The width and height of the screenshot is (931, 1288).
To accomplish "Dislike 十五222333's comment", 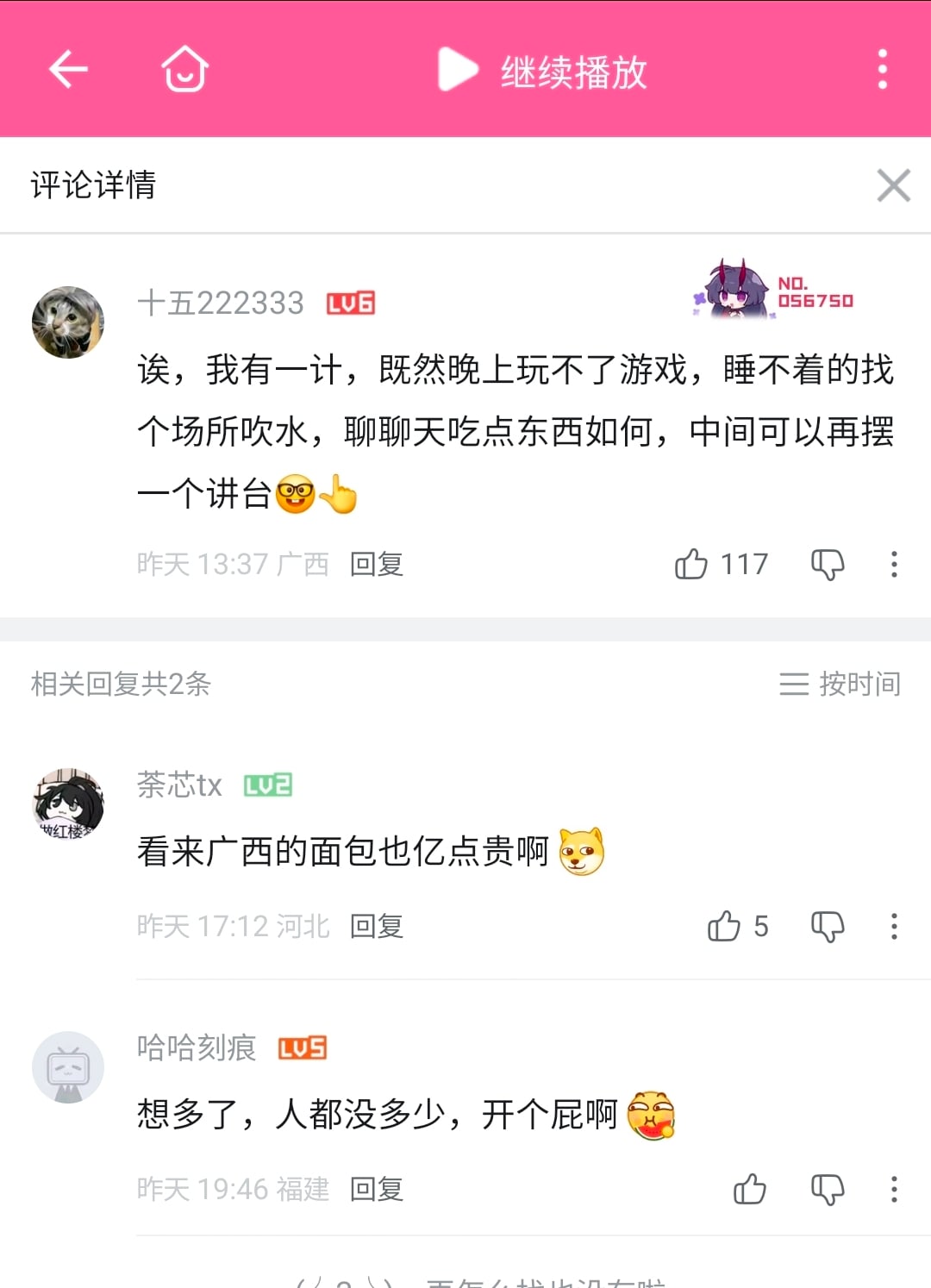I will pyautogui.click(x=828, y=565).
